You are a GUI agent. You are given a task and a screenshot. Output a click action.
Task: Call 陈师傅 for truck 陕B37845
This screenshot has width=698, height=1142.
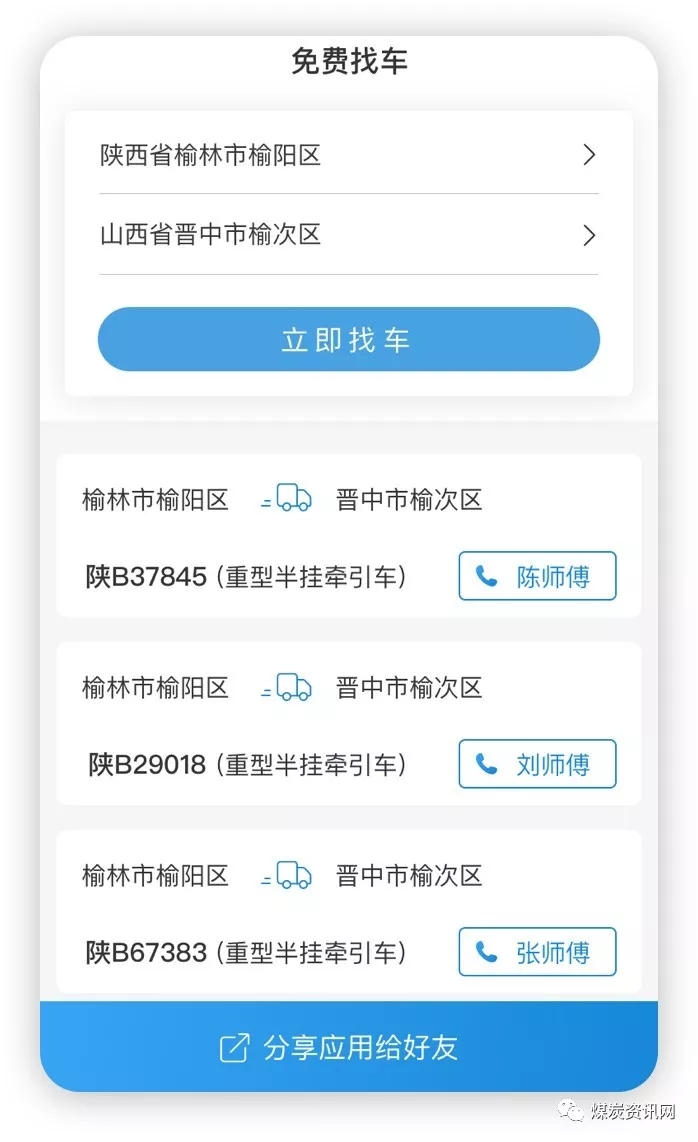coord(537,576)
